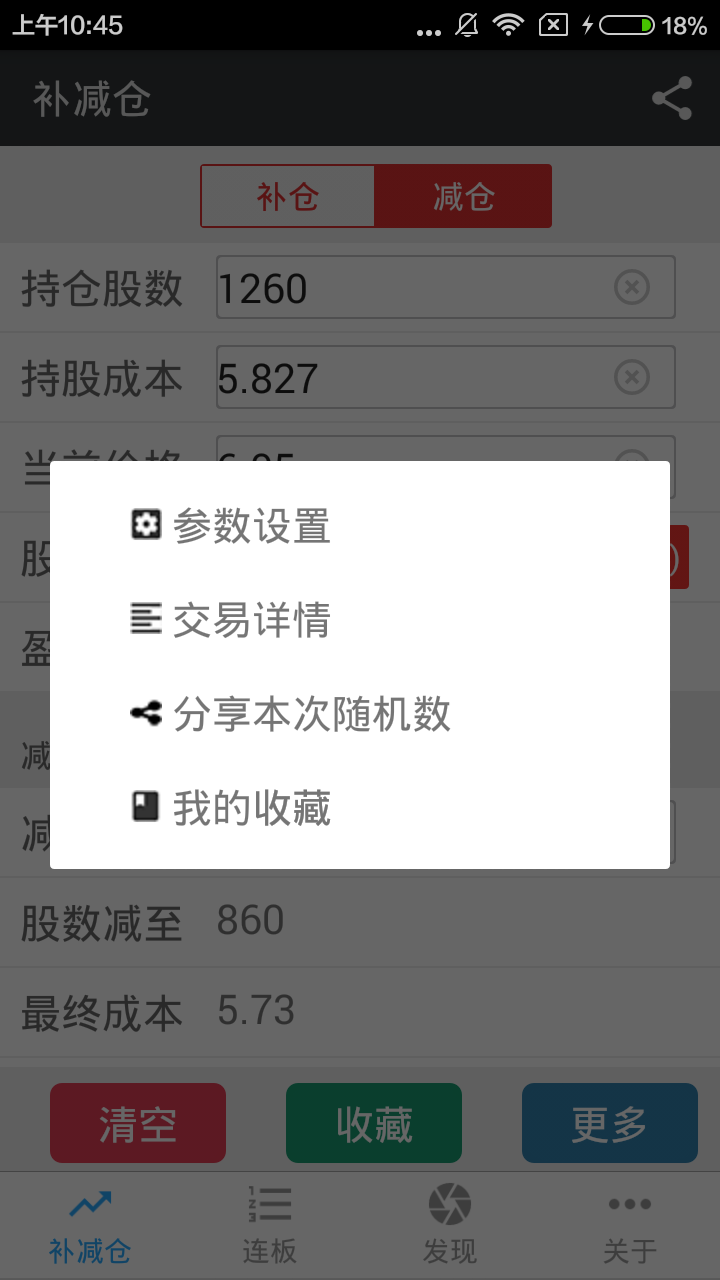The width and height of the screenshot is (720, 1280).
Task: Edit the 持股成本 field
Action: (x=410, y=378)
